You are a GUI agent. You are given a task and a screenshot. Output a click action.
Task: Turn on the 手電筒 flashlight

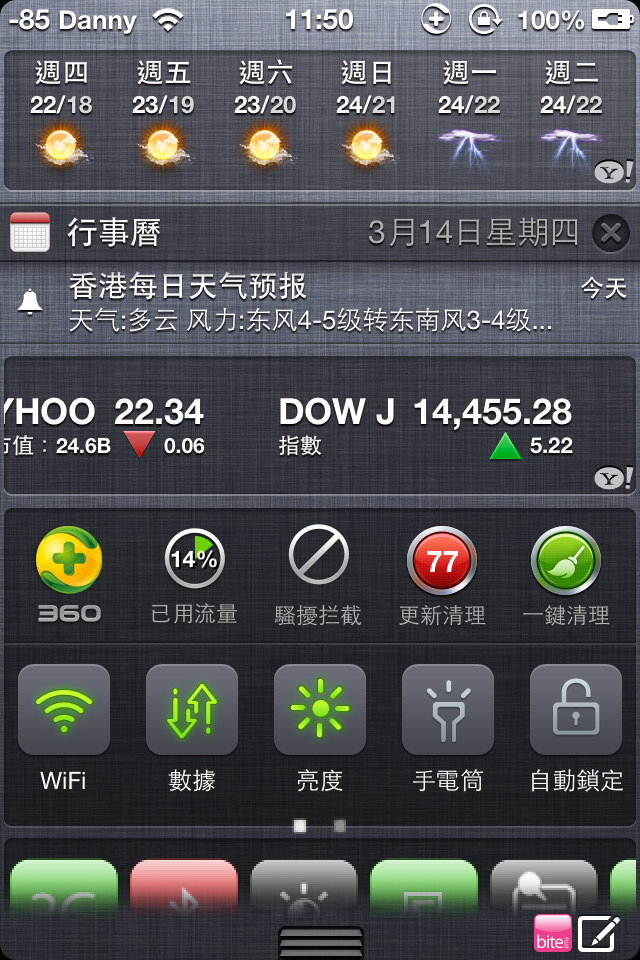coord(448,710)
